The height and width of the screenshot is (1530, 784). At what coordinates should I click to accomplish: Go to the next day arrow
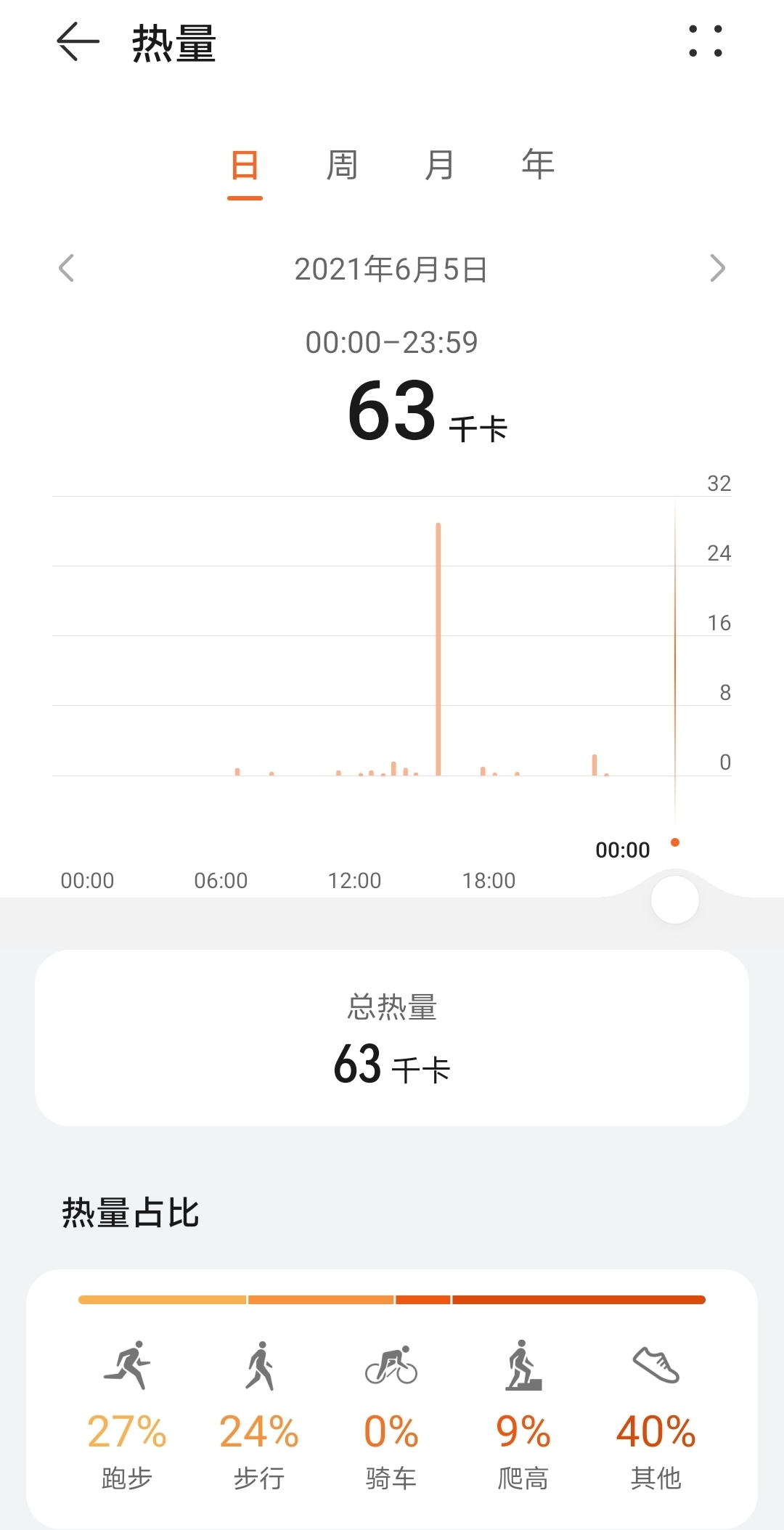717,268
